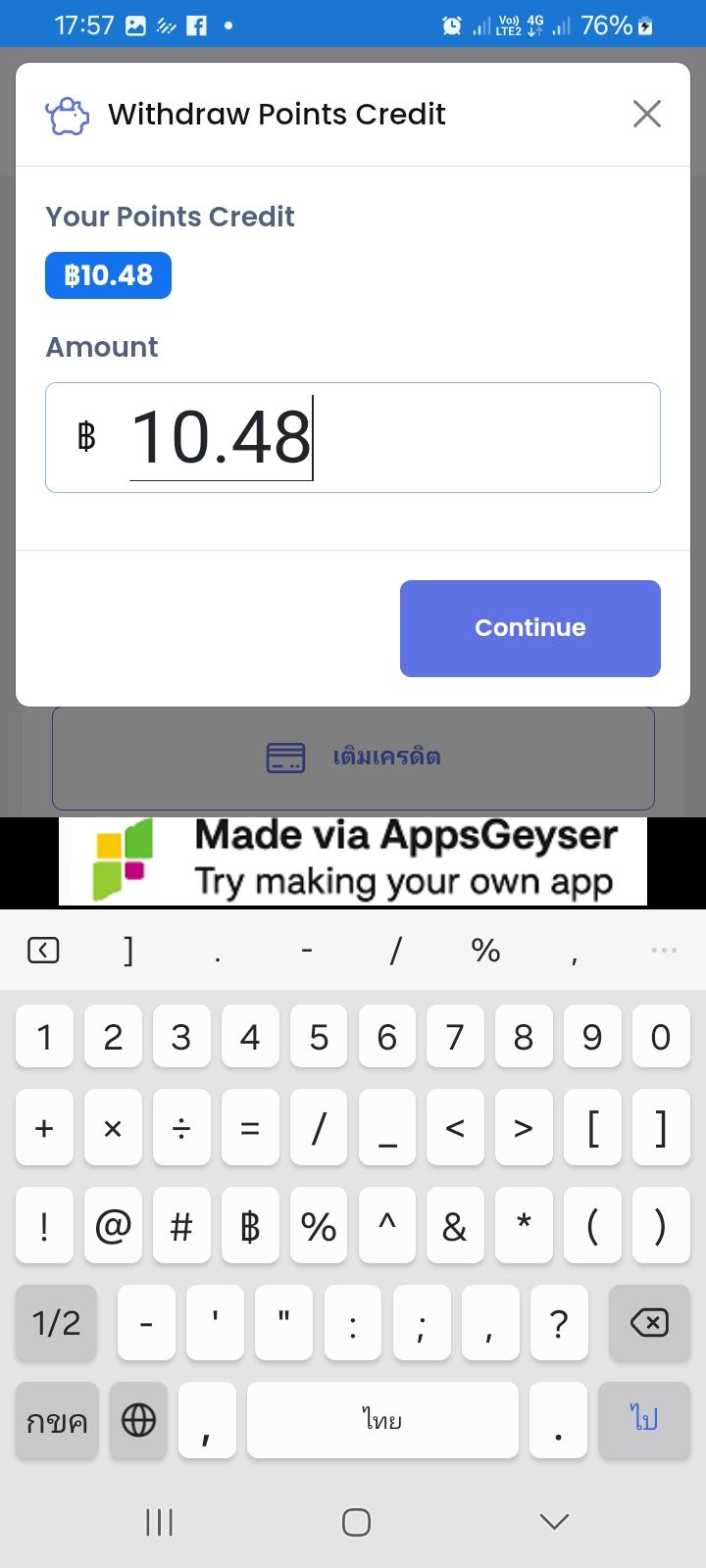The height and width of the screenshot is (1568, 706).
Task: Tap Continue to proceed with withdrawal
Action: [530, 628]
